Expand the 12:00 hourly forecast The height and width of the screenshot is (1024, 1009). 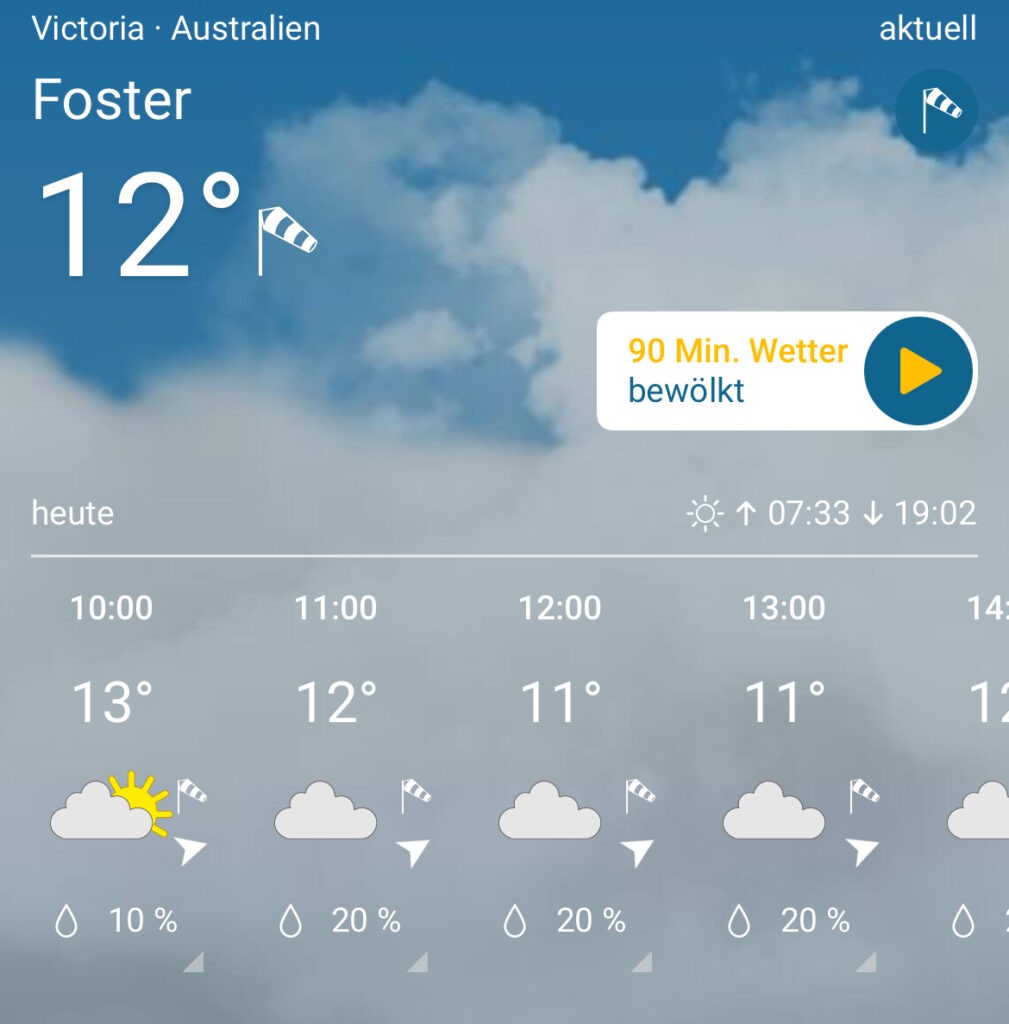pyautogui.click(x=641, y=962)
